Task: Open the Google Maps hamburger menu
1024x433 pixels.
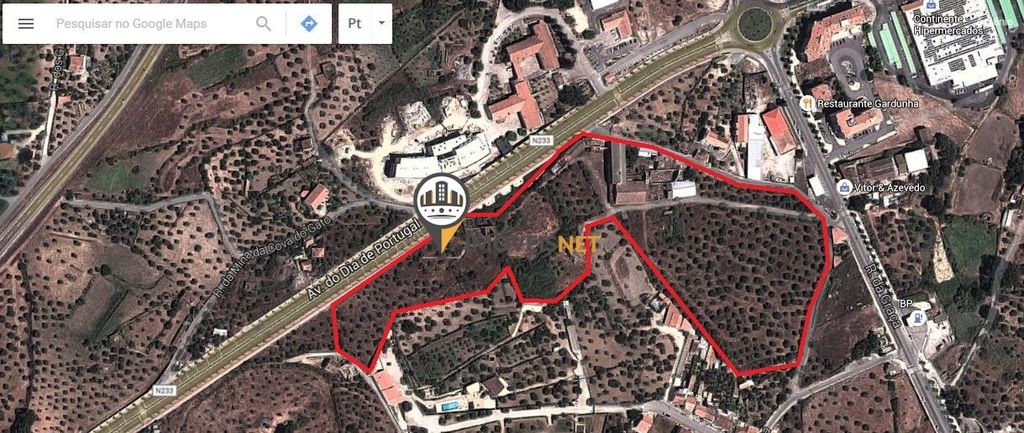Action: (26, 23)
